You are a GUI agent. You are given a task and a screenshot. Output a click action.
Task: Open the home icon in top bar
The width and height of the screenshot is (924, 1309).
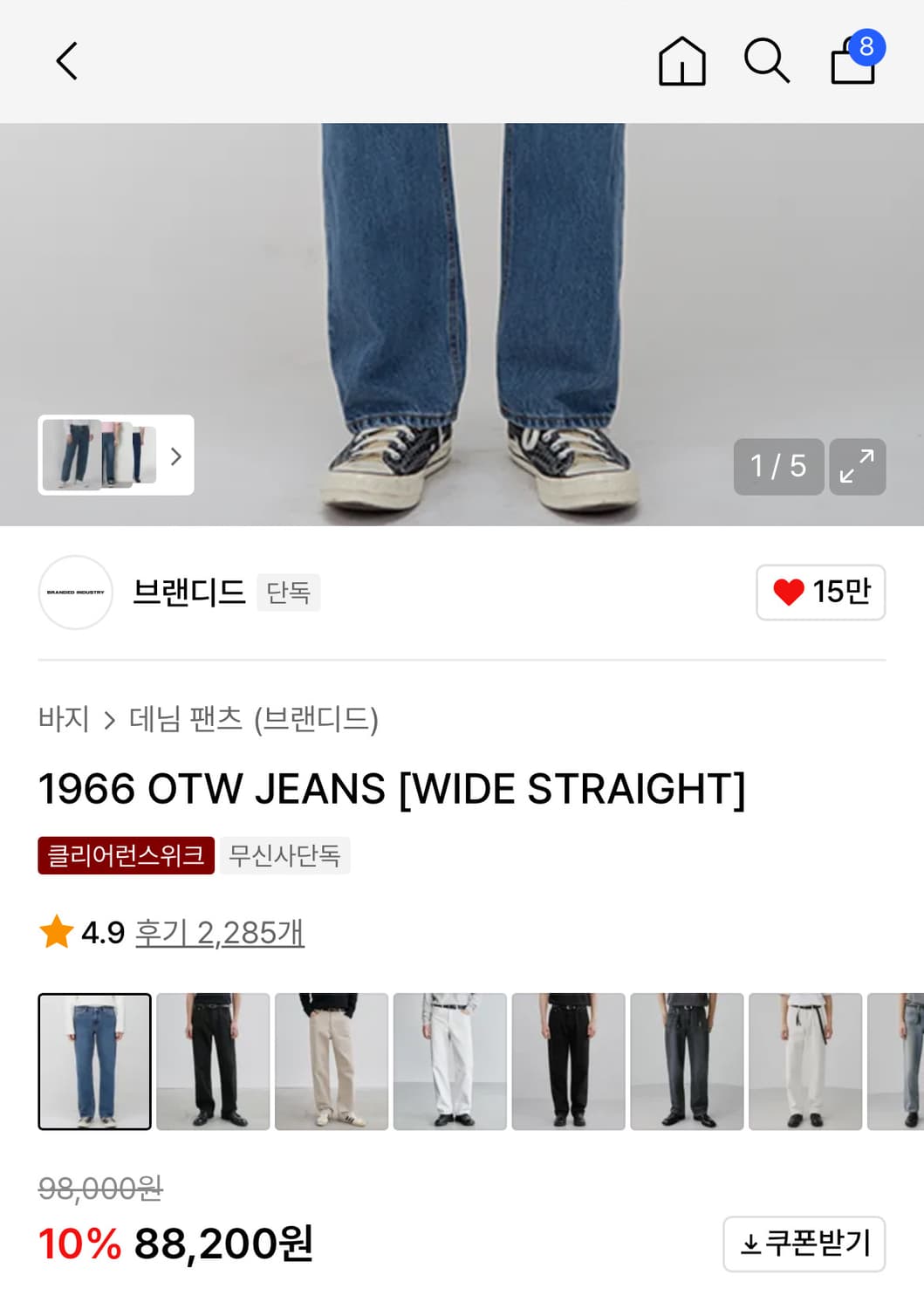681,62
